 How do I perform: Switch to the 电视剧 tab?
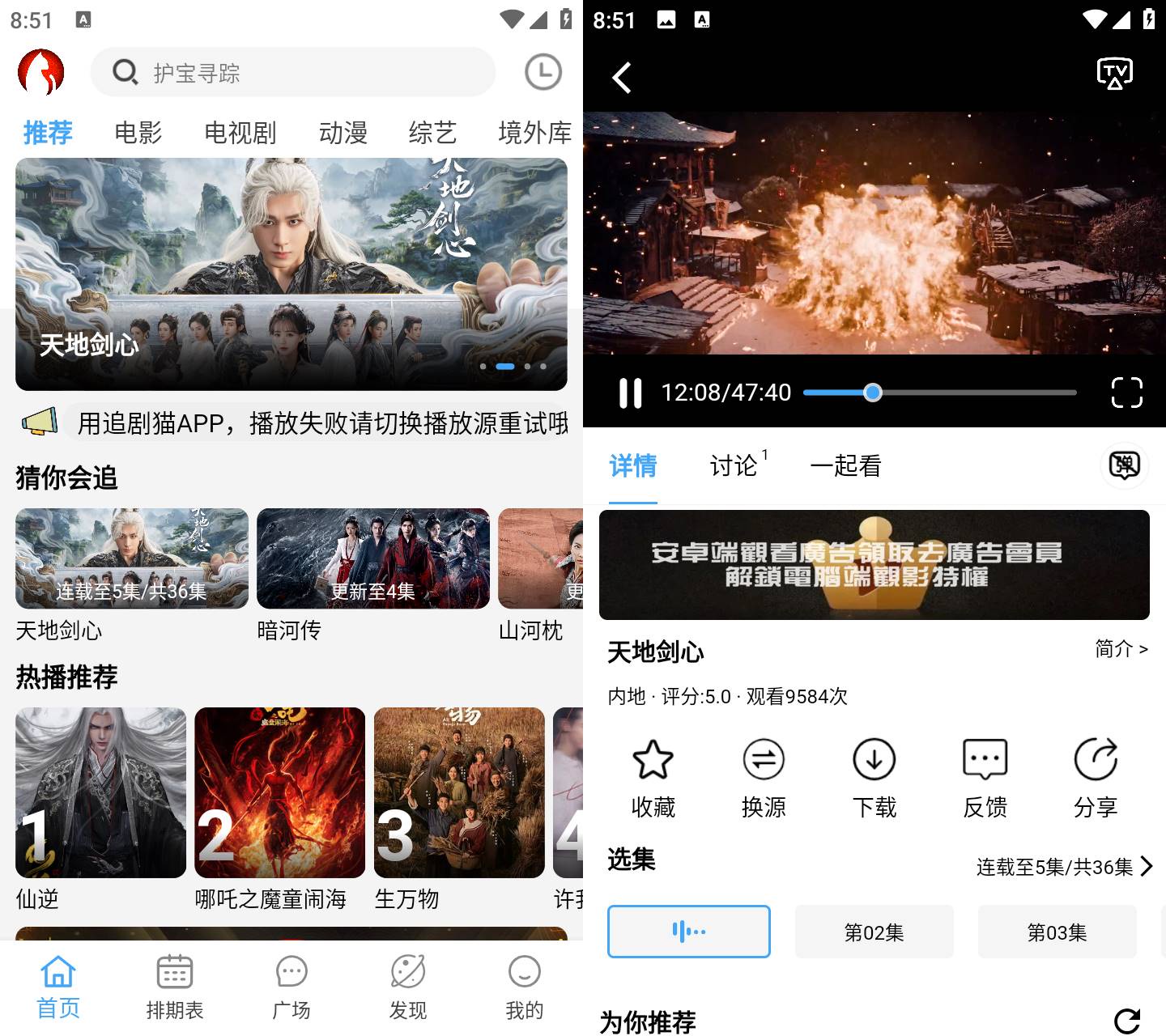point(240,133)
